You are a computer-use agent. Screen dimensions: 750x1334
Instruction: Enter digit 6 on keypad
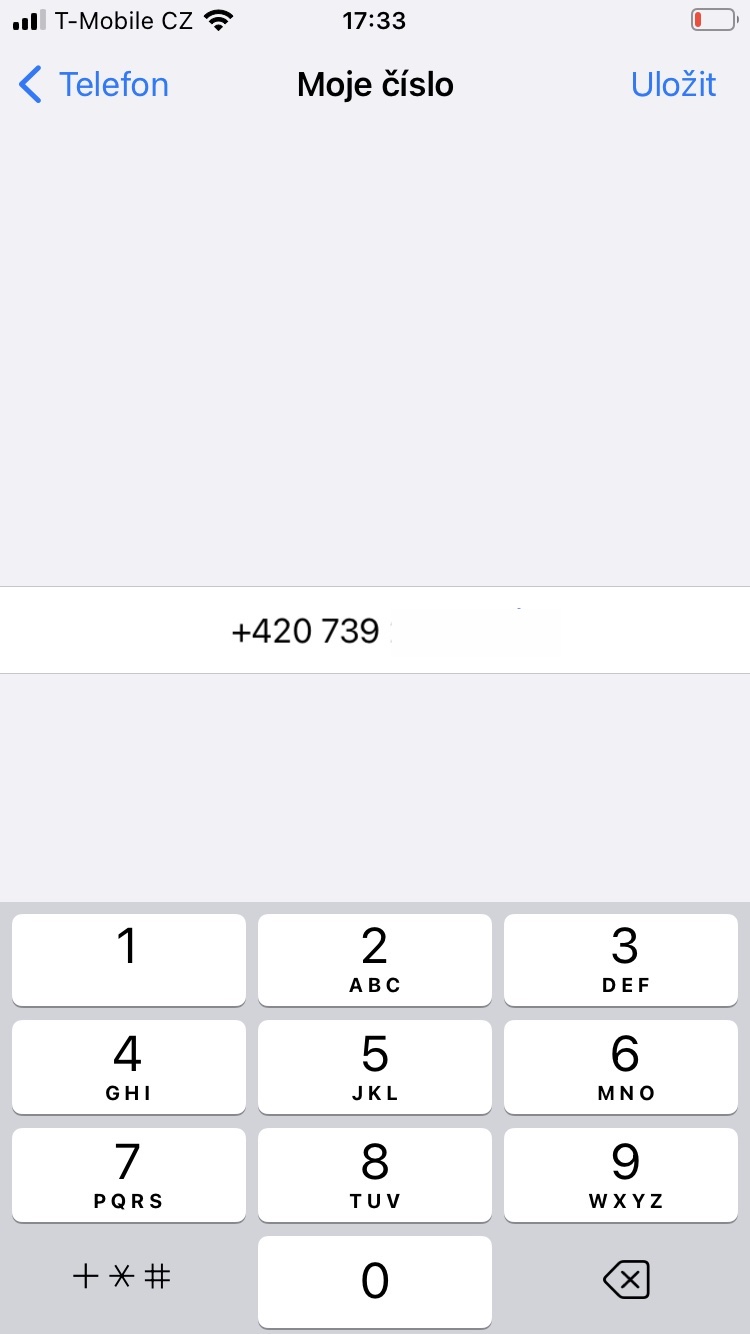coord(621,1066)
